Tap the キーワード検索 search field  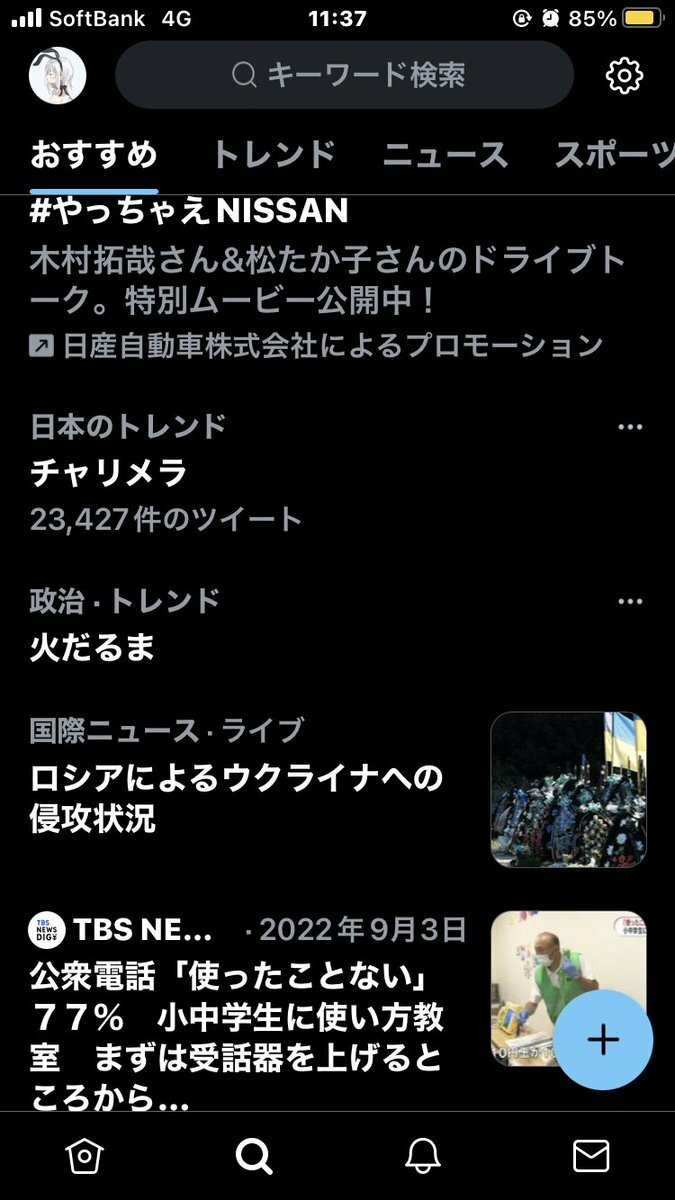click(x=345, y=75)
